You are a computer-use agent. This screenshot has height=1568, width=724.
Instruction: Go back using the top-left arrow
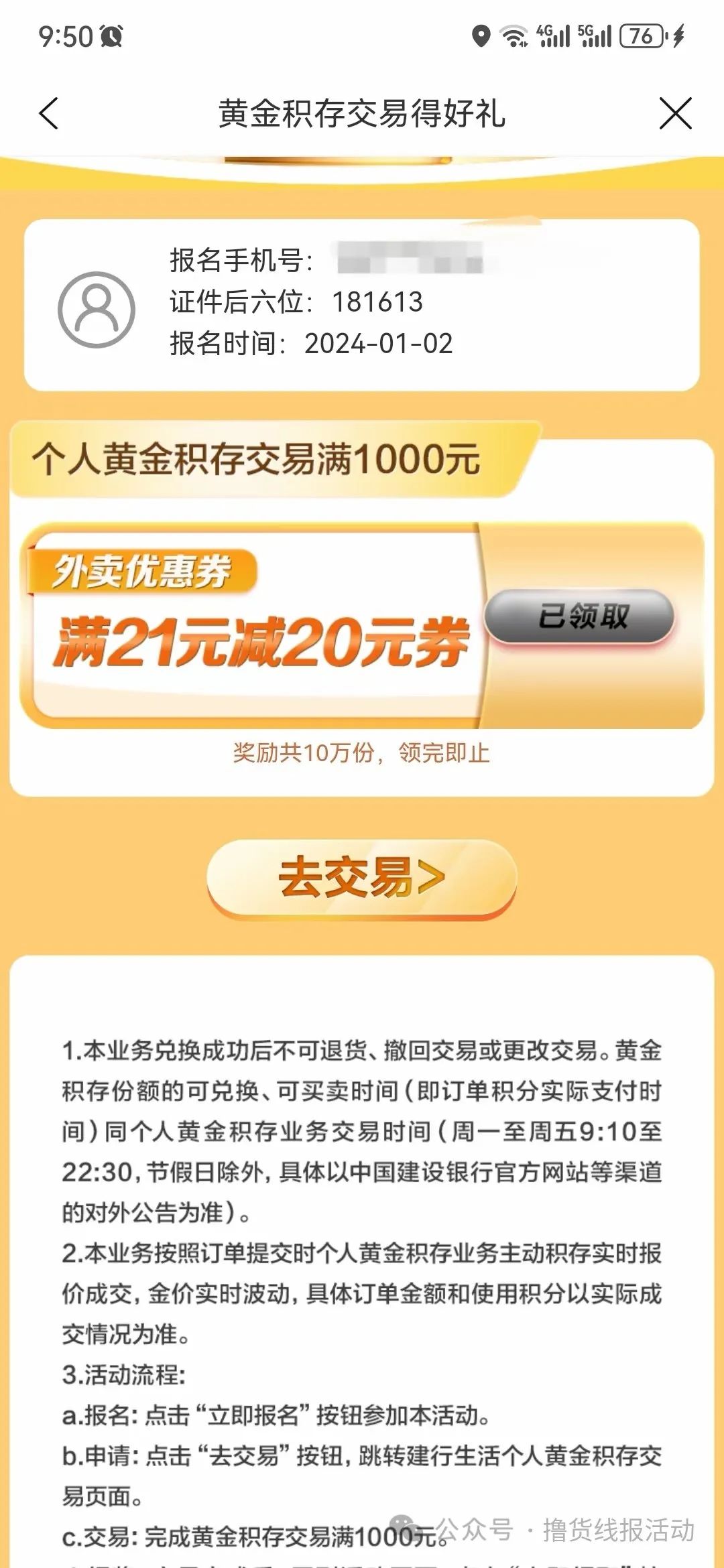(x=49, y=113)
